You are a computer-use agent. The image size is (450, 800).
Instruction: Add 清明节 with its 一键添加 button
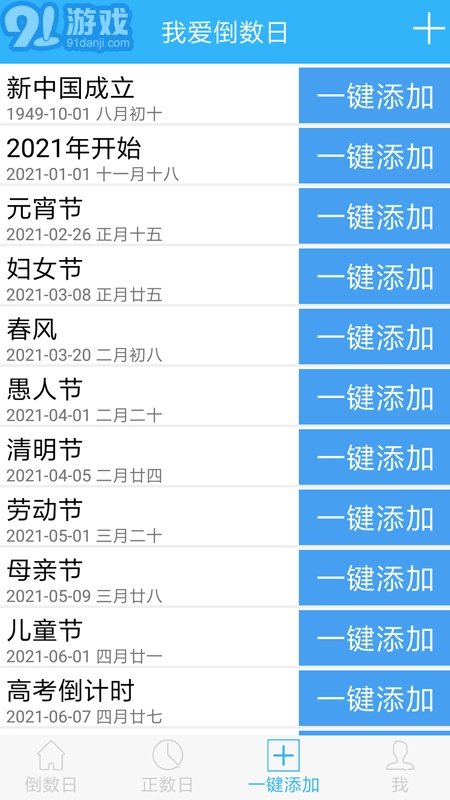tap(374, 457)
